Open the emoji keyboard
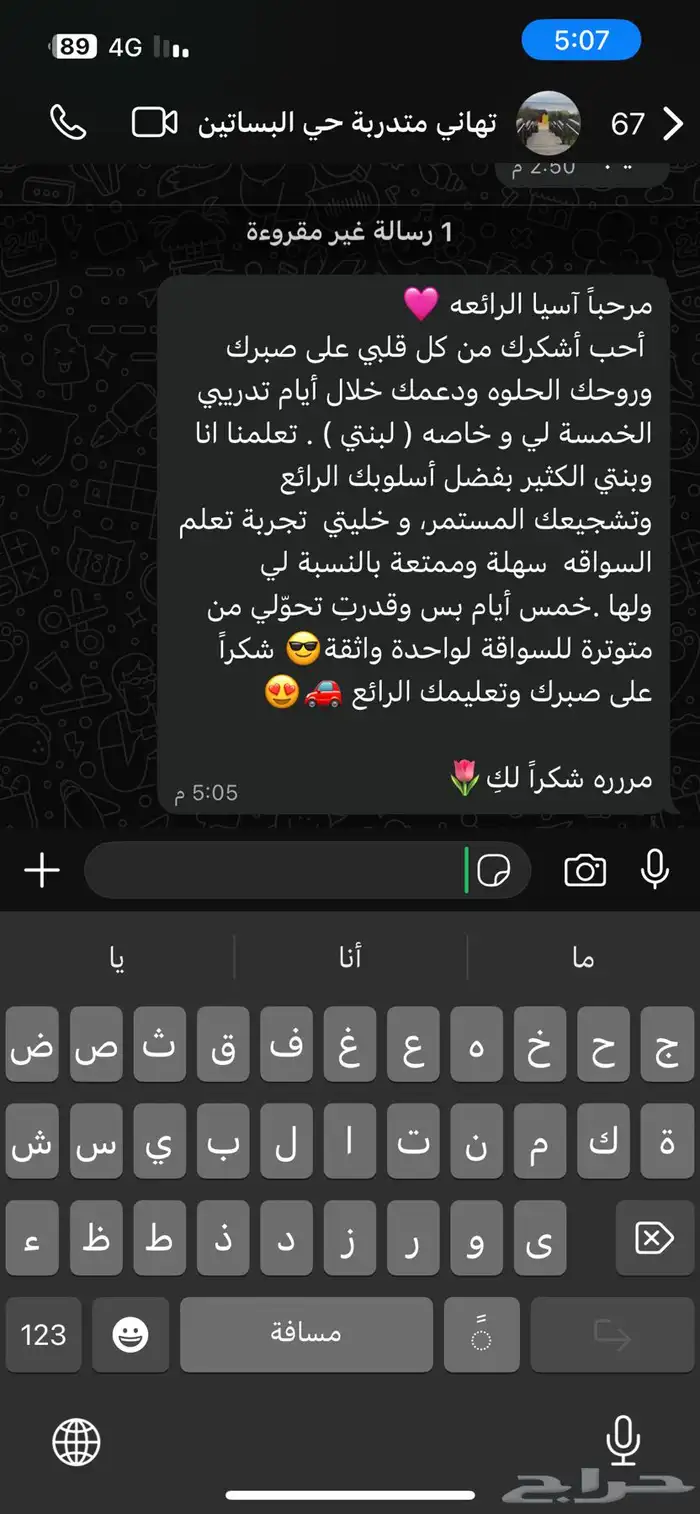This screenshot has height=1514, width=700. (131, 1335)
